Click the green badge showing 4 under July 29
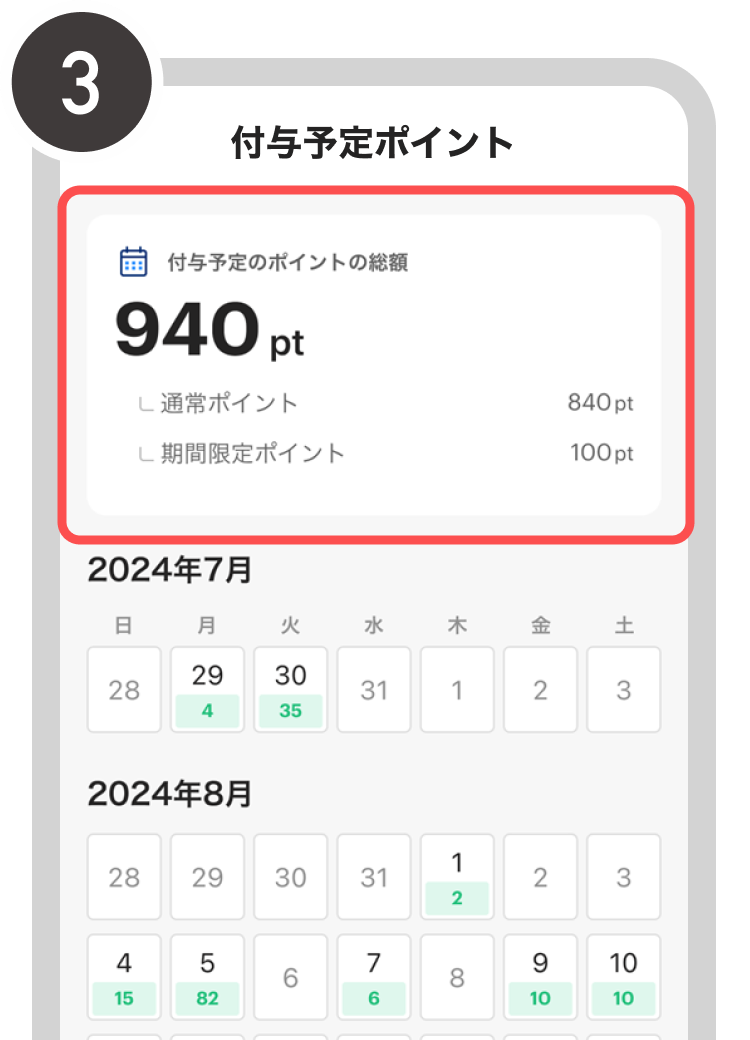 pos(207,712)
